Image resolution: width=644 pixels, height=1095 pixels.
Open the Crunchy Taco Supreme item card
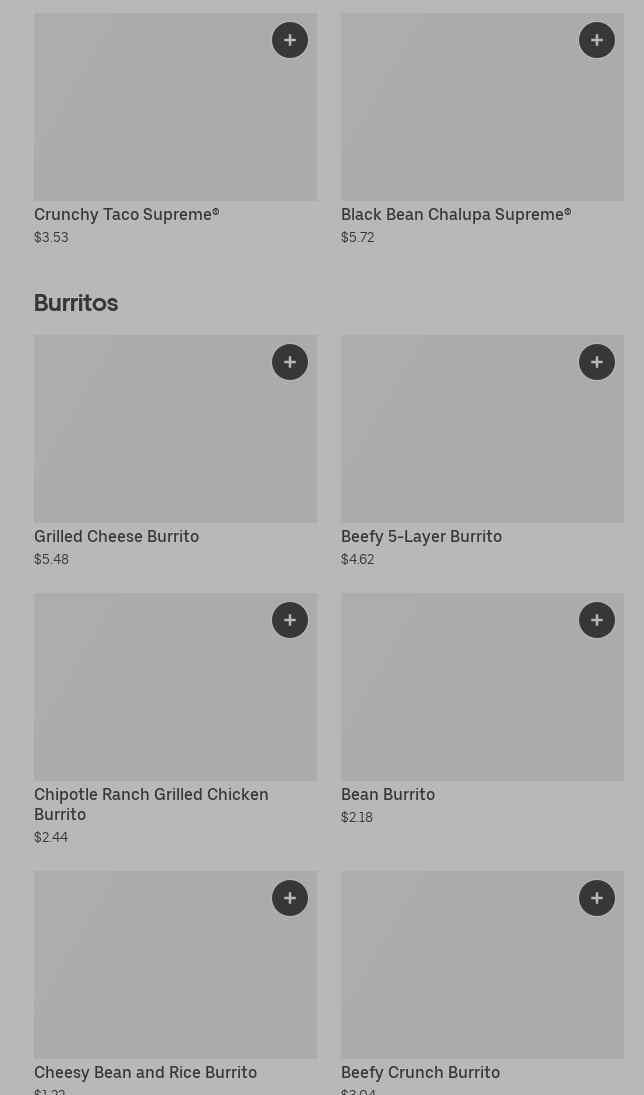[150, 120]
